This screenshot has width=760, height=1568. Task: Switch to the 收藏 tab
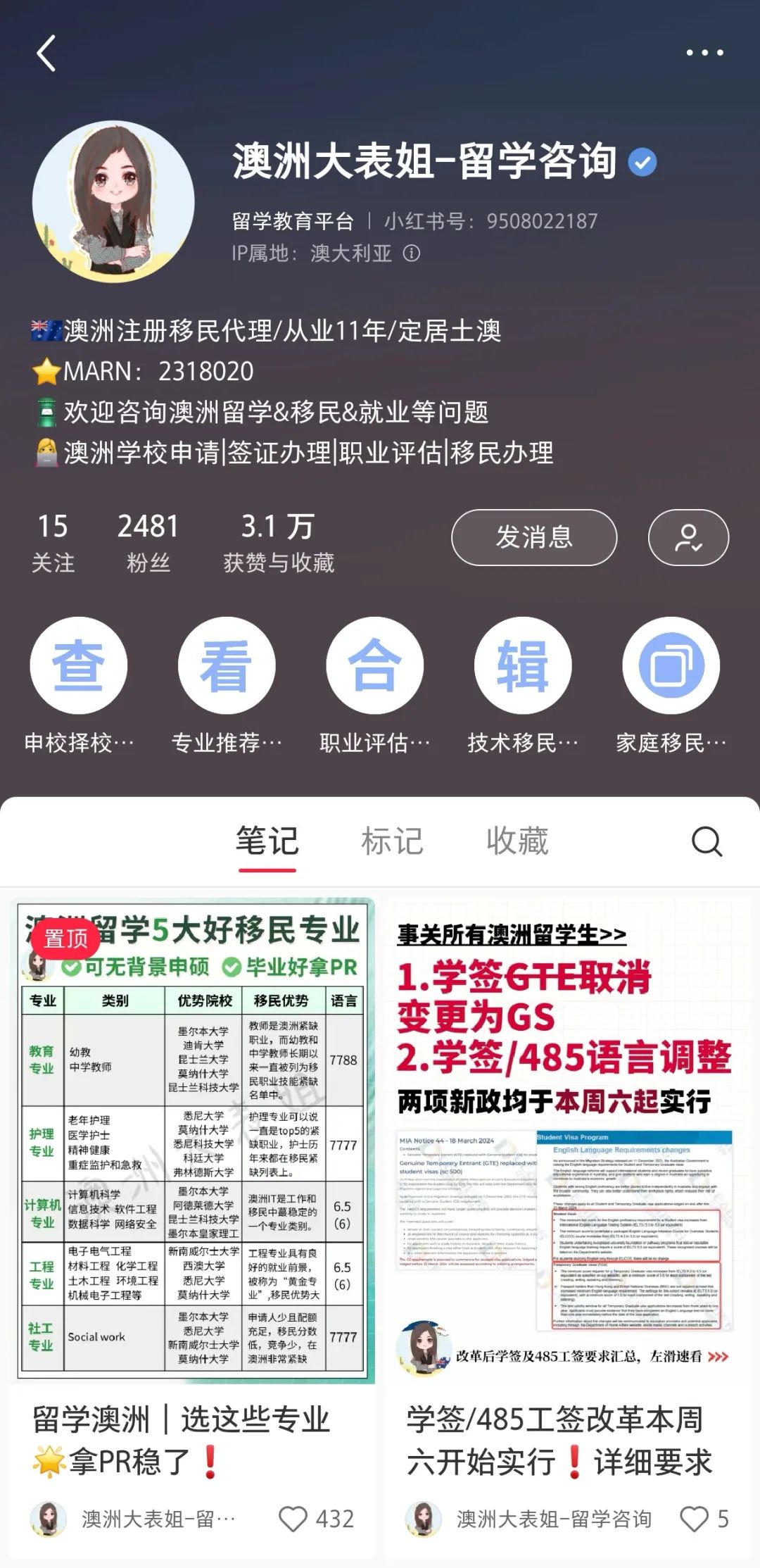(517, 841)
